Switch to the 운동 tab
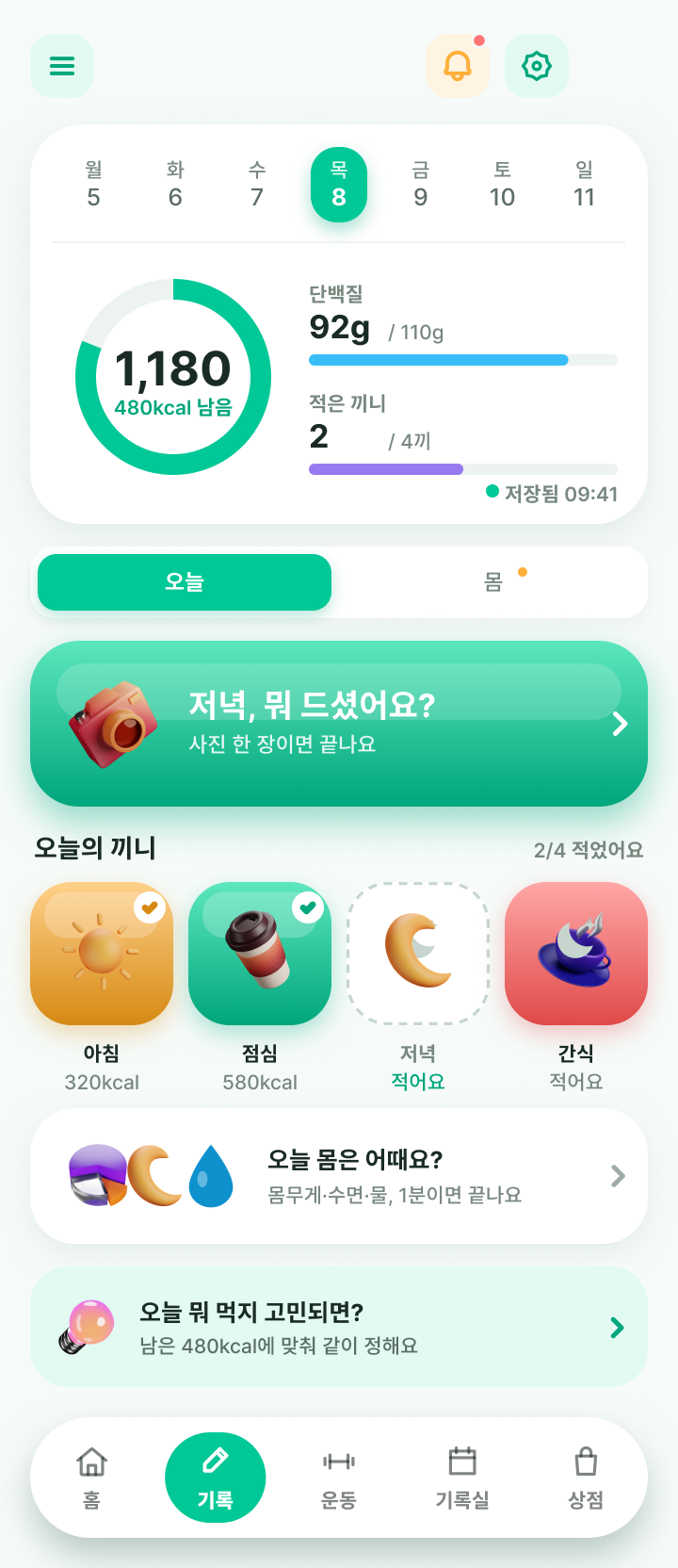 (x=339, y=1478)
